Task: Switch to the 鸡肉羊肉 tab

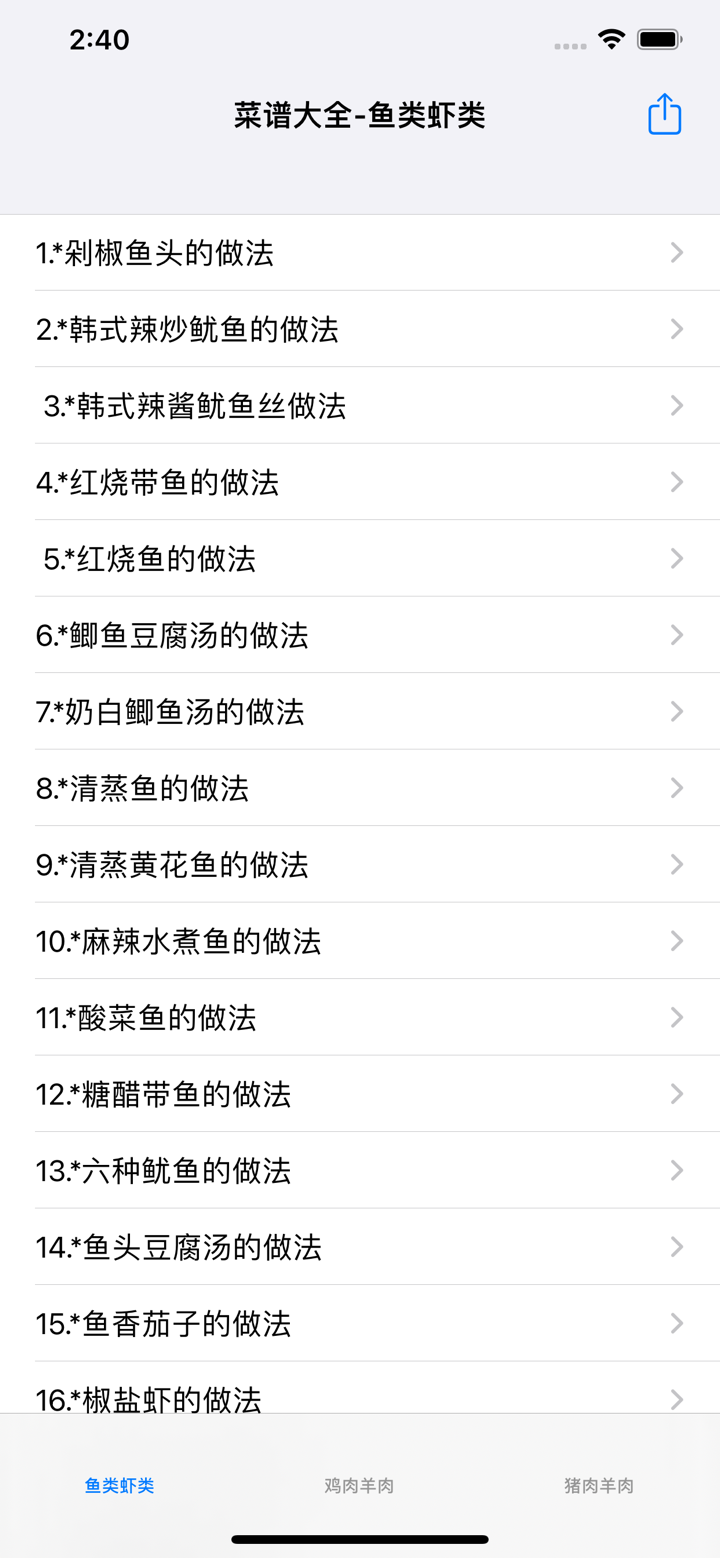Action: point(358,1485)
